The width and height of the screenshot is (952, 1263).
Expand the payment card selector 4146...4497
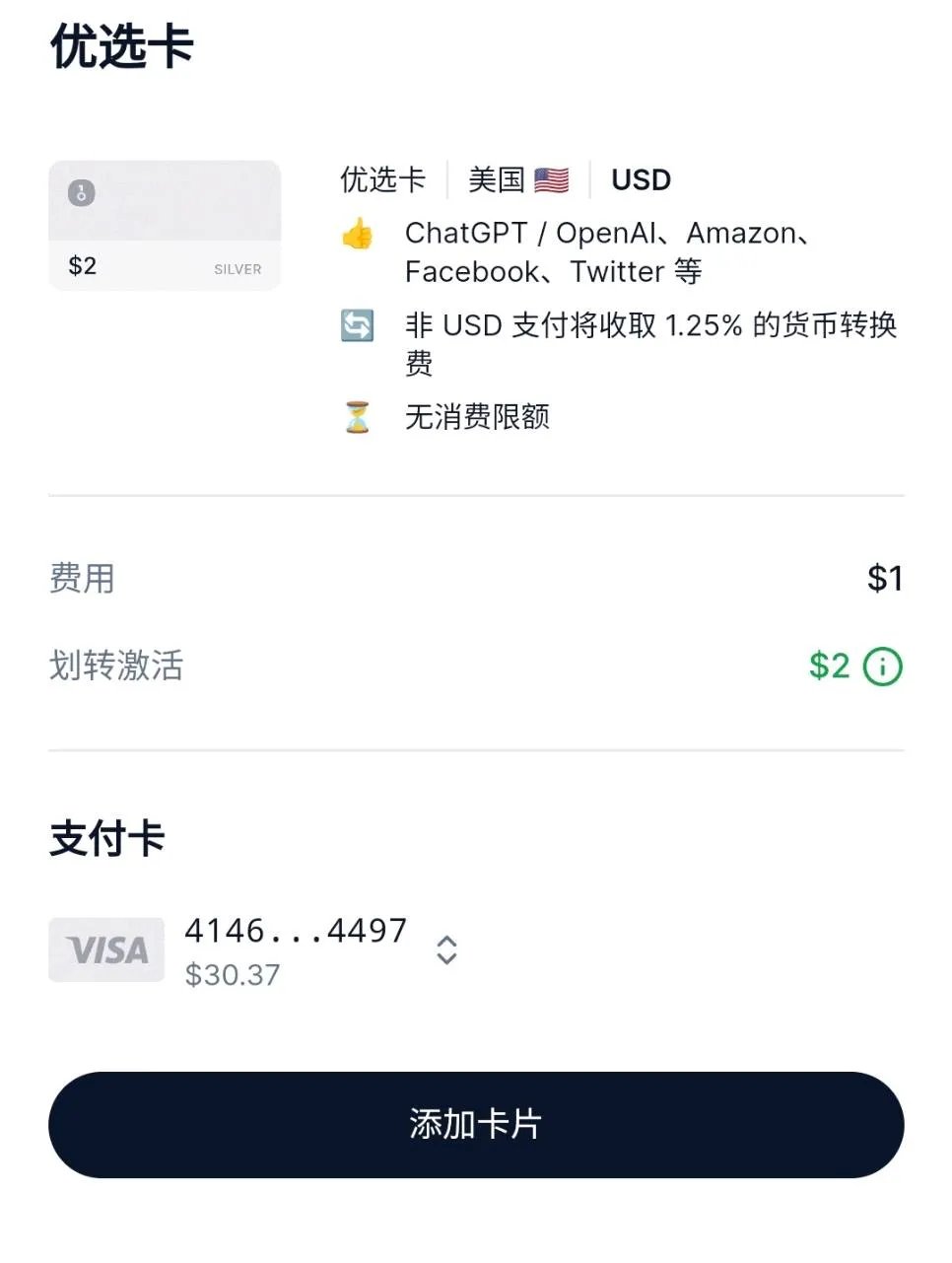446,949
